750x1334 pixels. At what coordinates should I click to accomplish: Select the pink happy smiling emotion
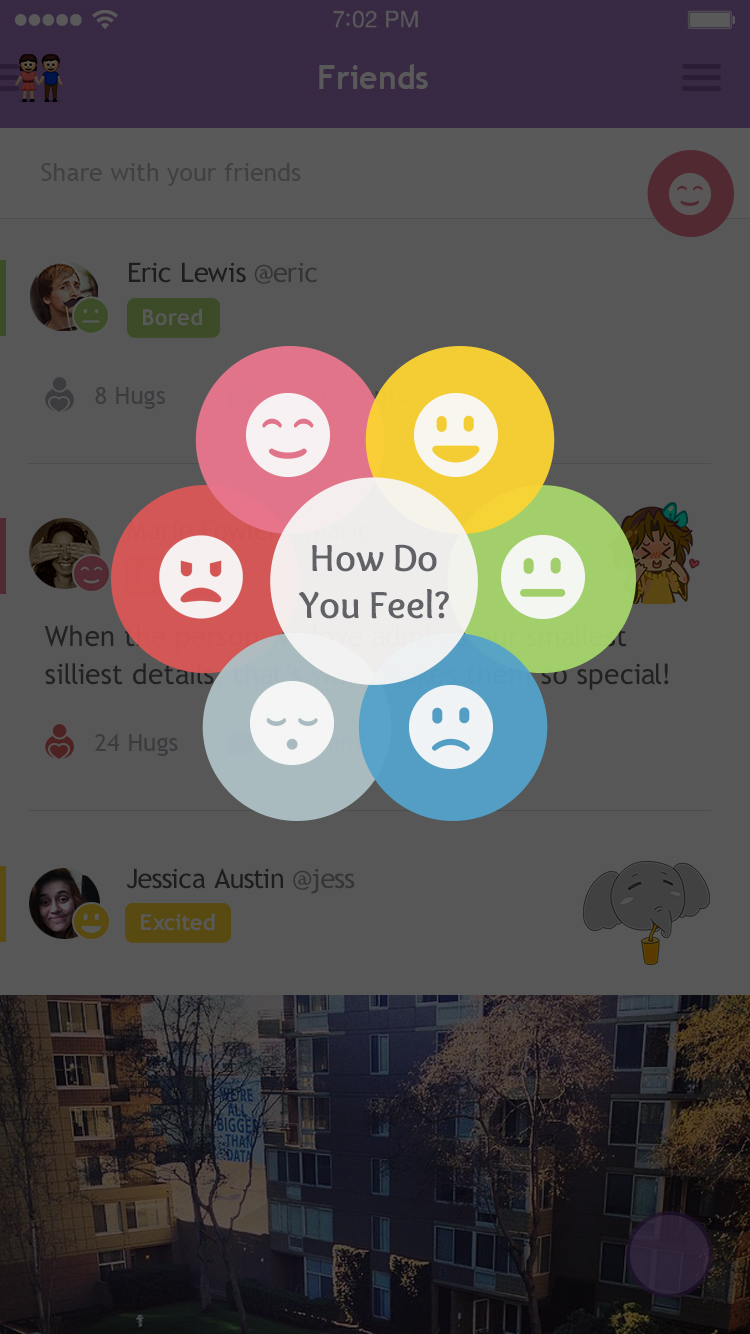point(287,435)
